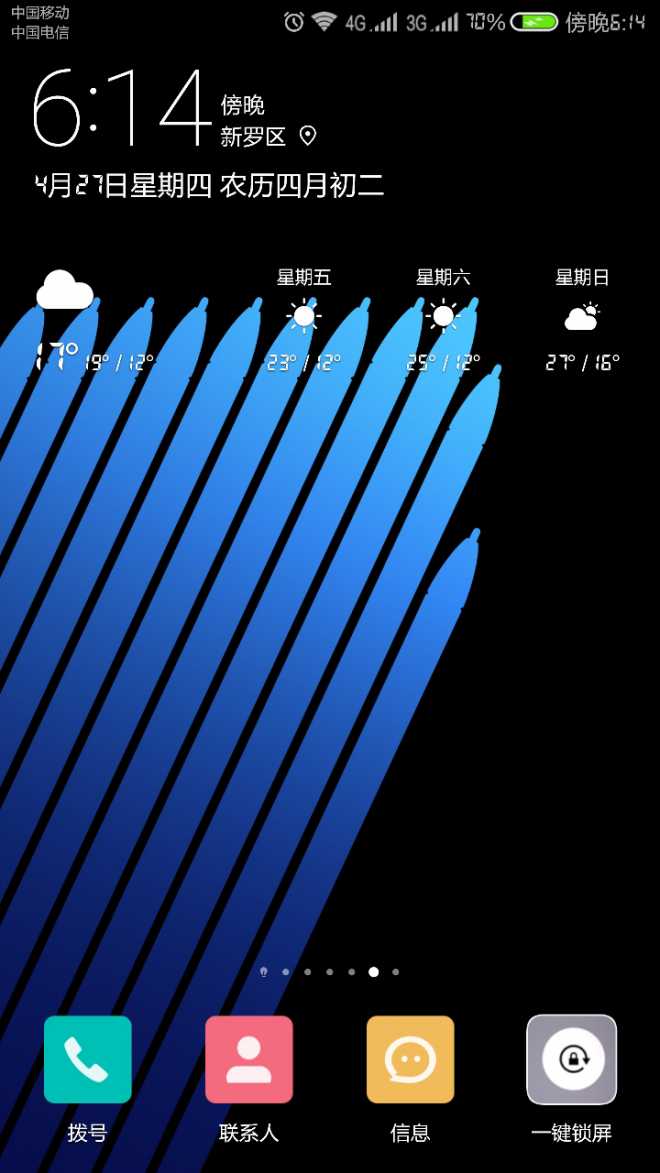The image size is (660, 1173).
Task: Tap 一键锁屏 to lock the screen
Action: click(571, 1060)
